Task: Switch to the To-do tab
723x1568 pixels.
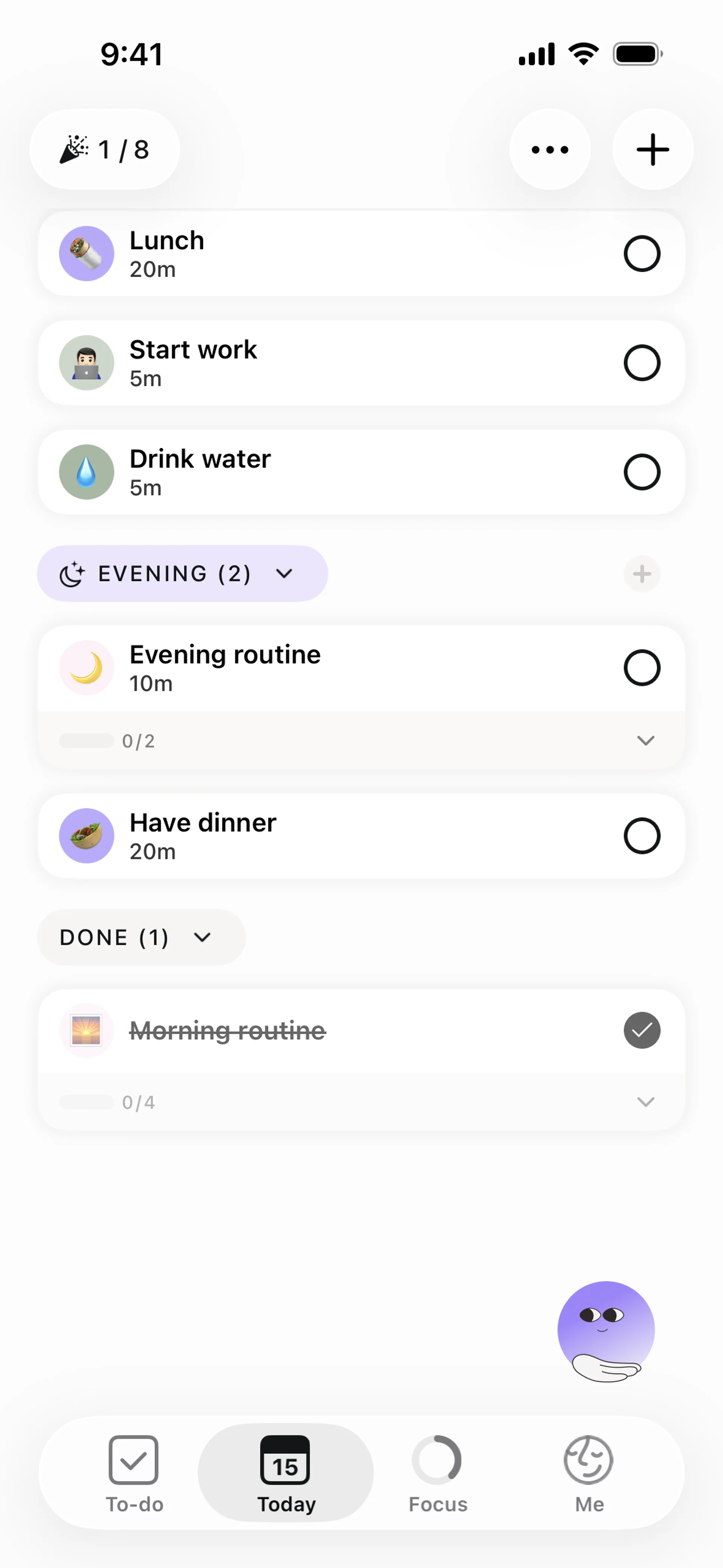Action: pos(134,1473)
